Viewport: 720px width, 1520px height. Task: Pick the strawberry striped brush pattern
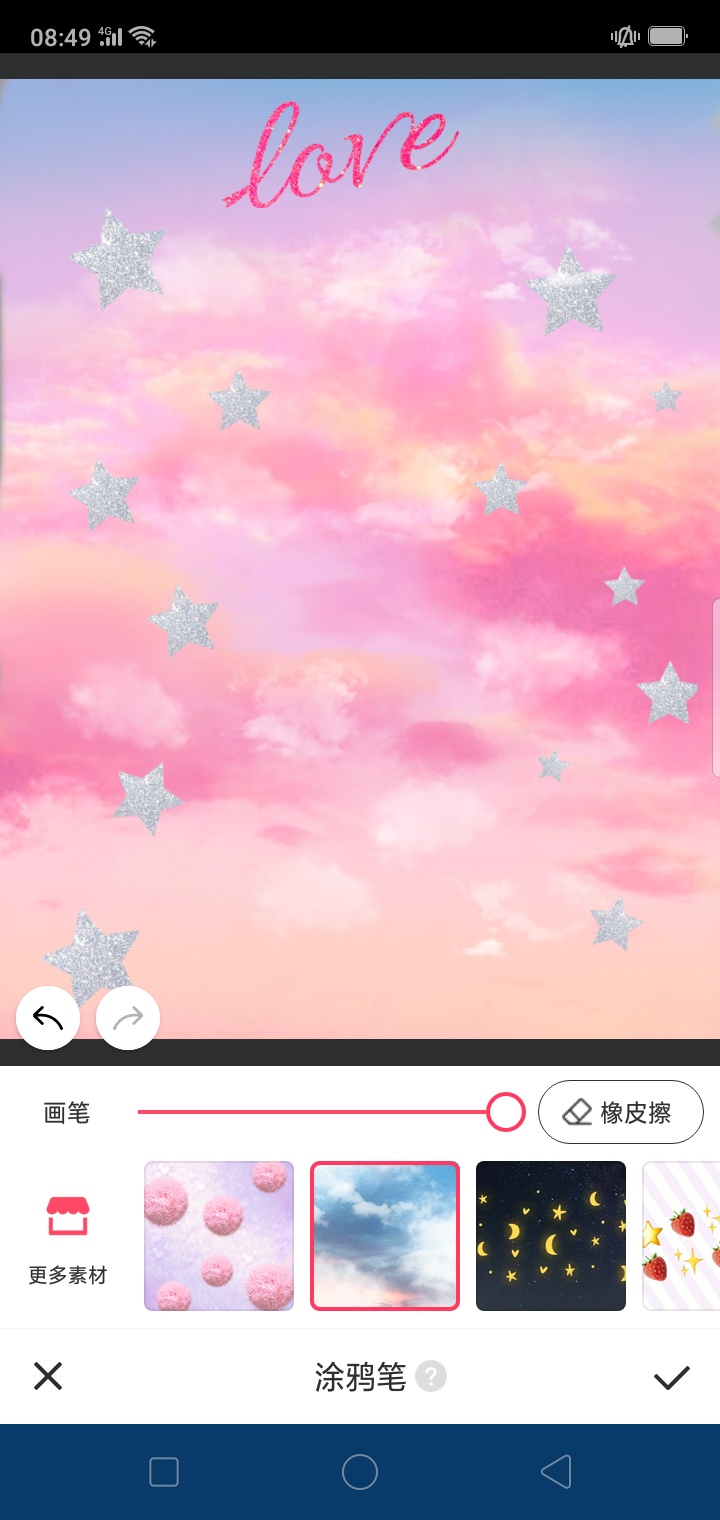(x=682, y=1235)
